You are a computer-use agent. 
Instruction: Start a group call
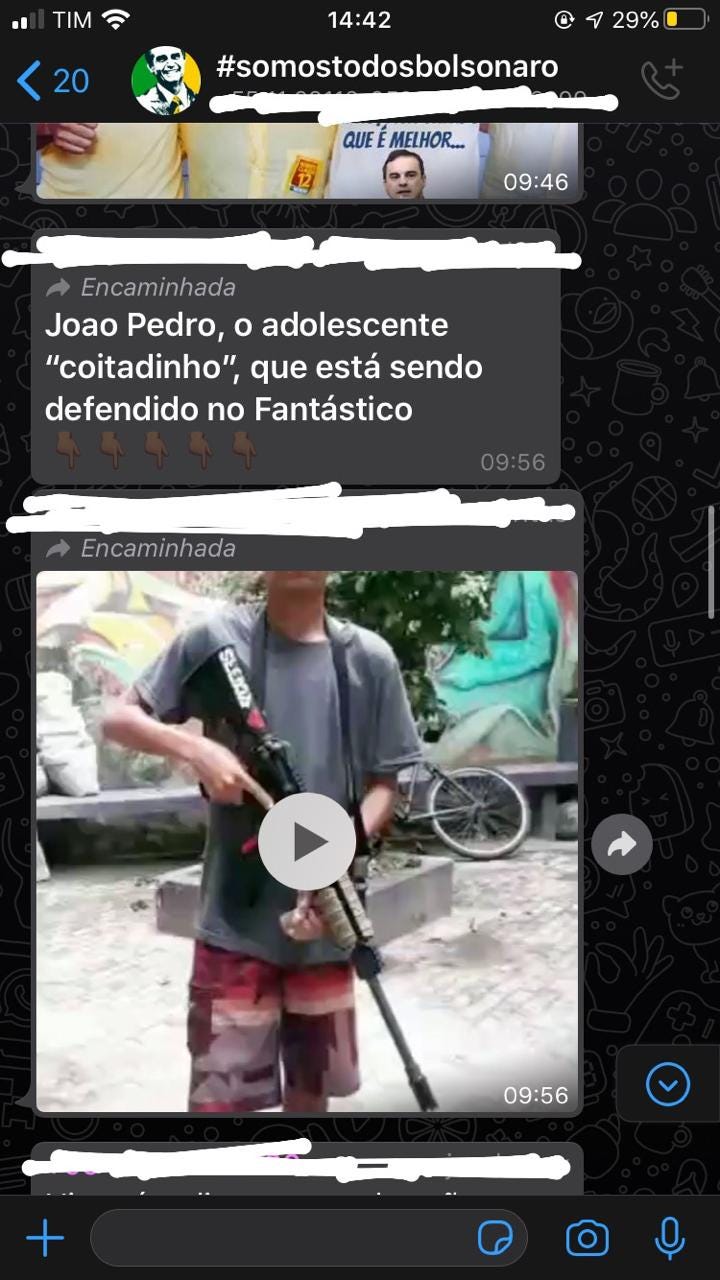[662, 80]
